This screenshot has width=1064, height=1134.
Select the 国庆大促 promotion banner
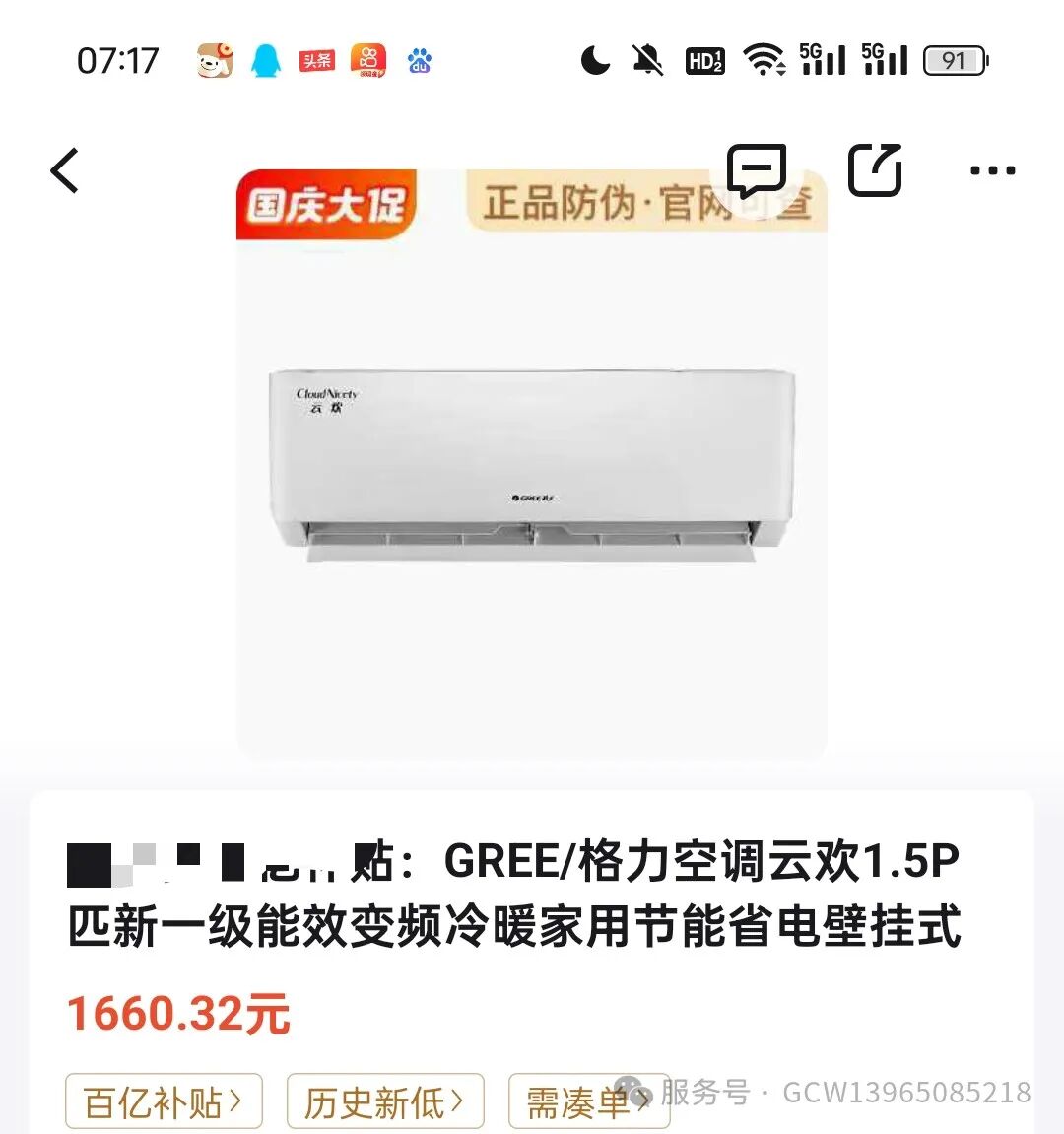click(x=325, y=205)
